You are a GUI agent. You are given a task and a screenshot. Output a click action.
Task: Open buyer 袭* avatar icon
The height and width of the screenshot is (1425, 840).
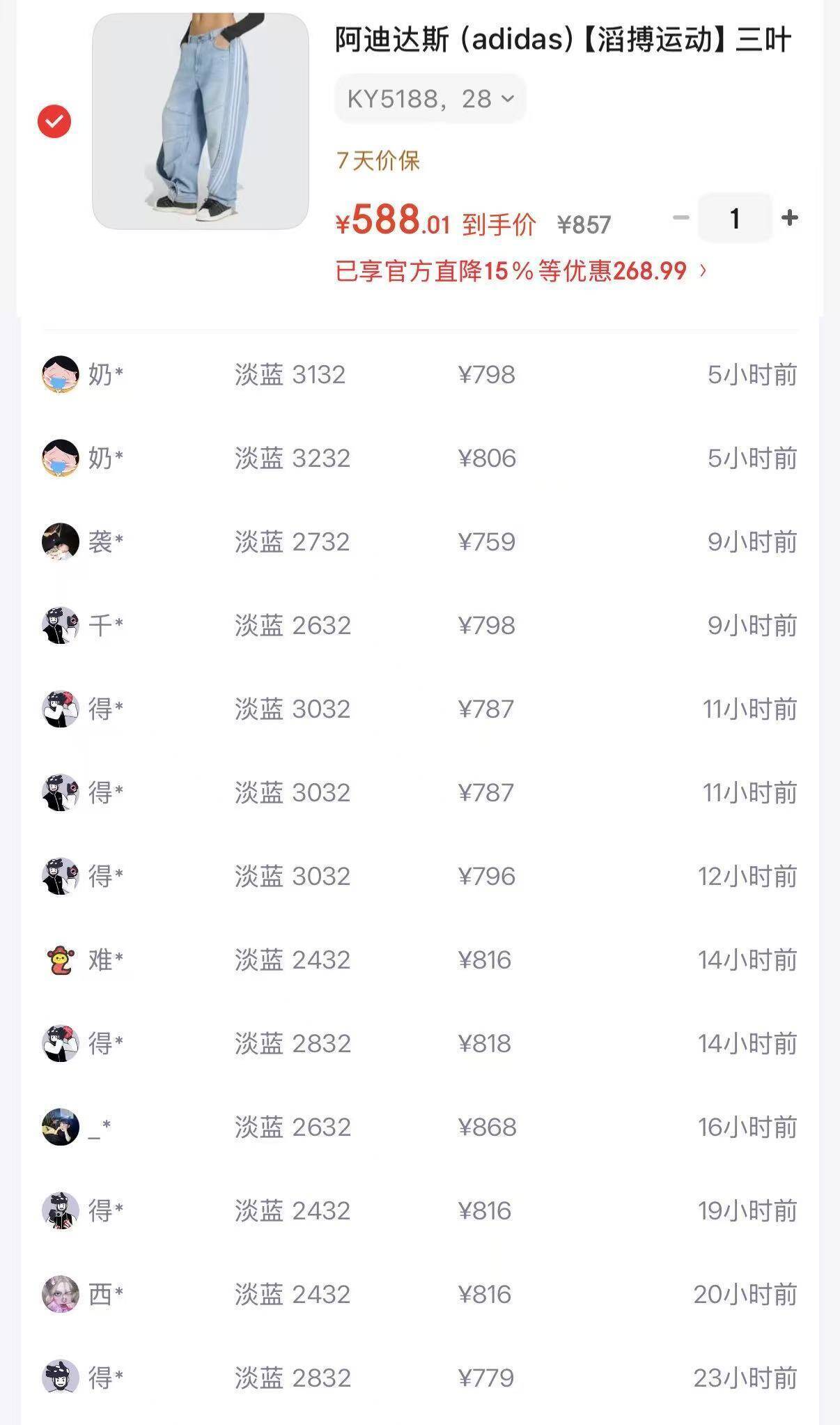[x=61, y=541]
